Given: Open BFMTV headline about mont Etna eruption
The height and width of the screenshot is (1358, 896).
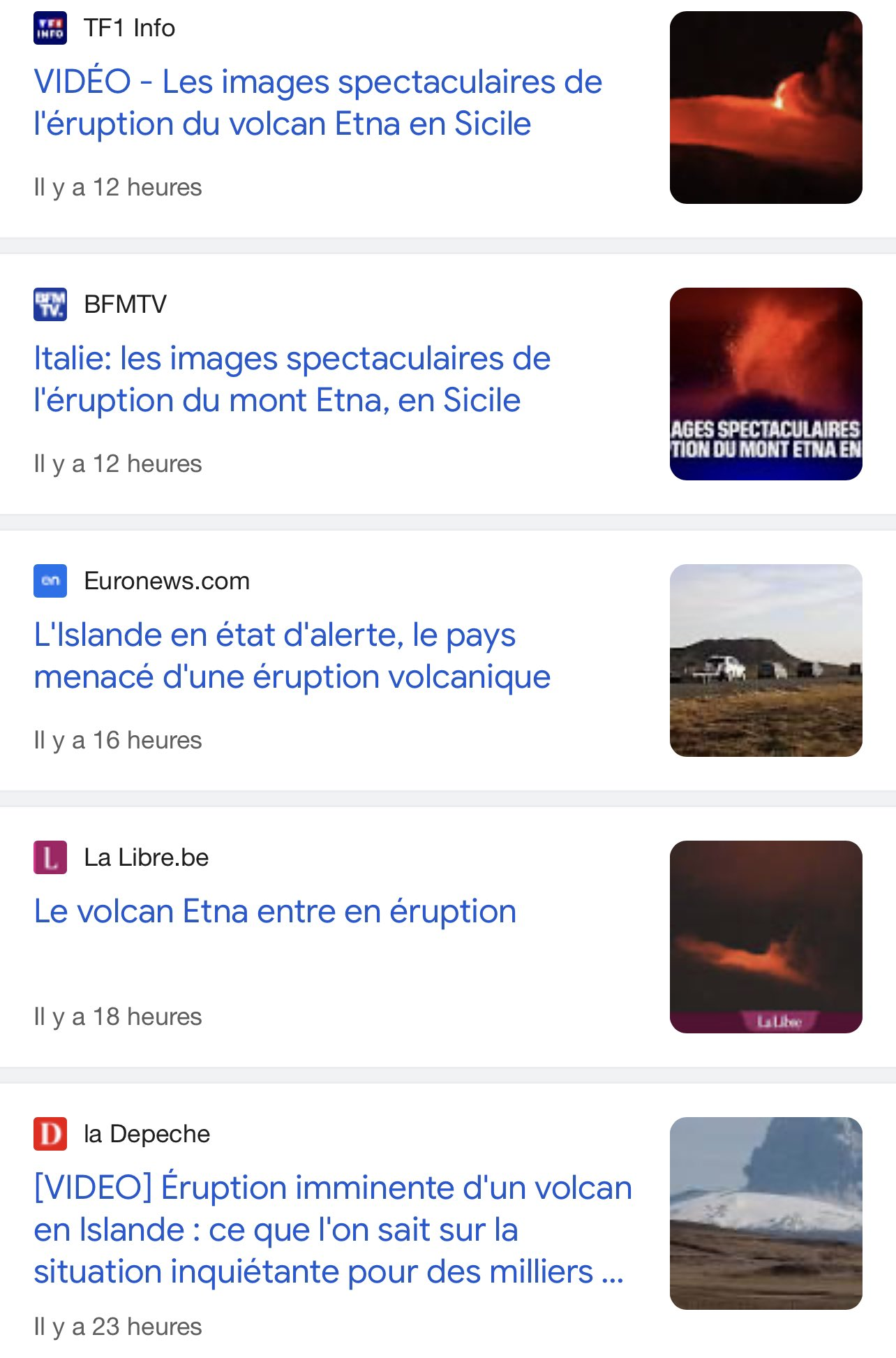Looking at the screenshot, I should pyautogui.click(x=292, y=379).
